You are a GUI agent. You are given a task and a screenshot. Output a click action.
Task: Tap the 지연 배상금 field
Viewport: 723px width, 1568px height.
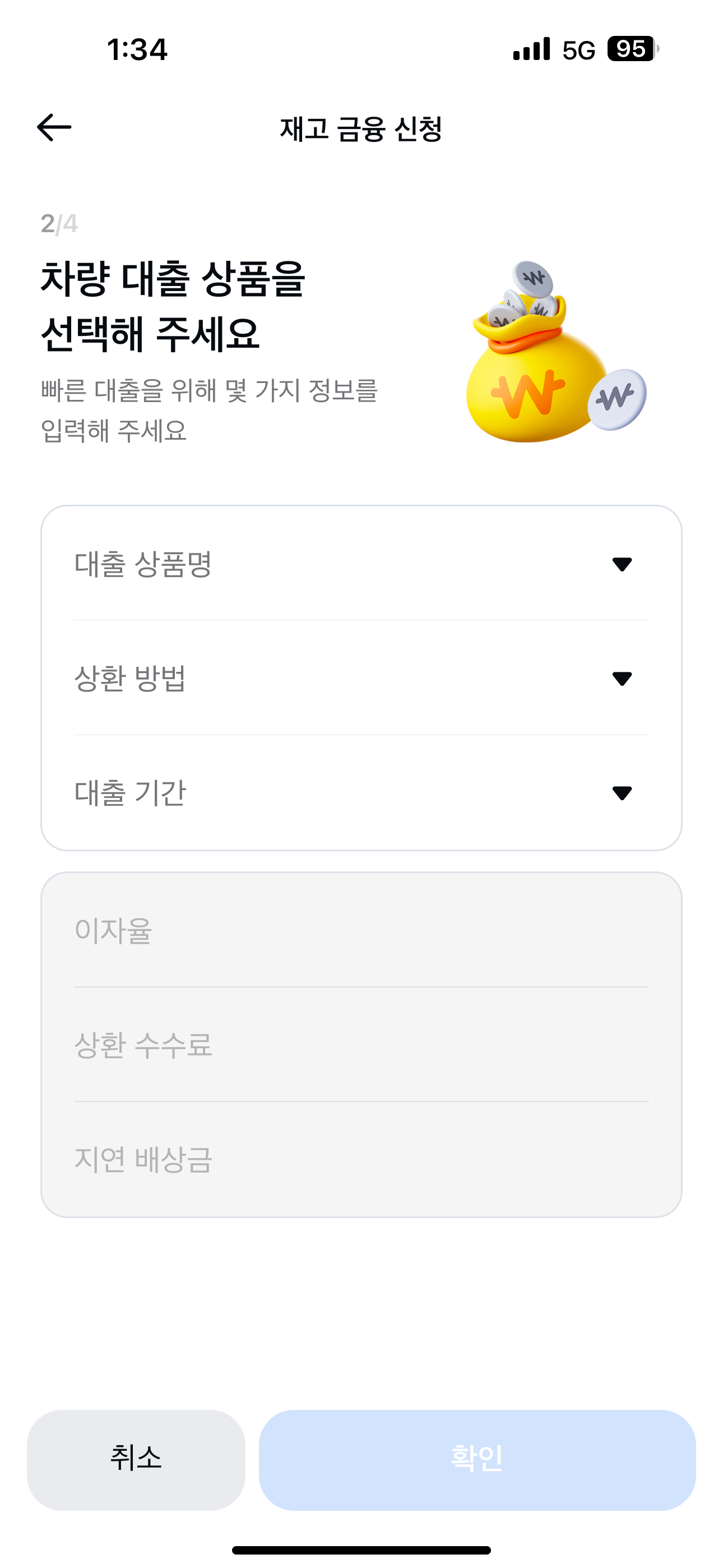click(x=361, y=1157)
